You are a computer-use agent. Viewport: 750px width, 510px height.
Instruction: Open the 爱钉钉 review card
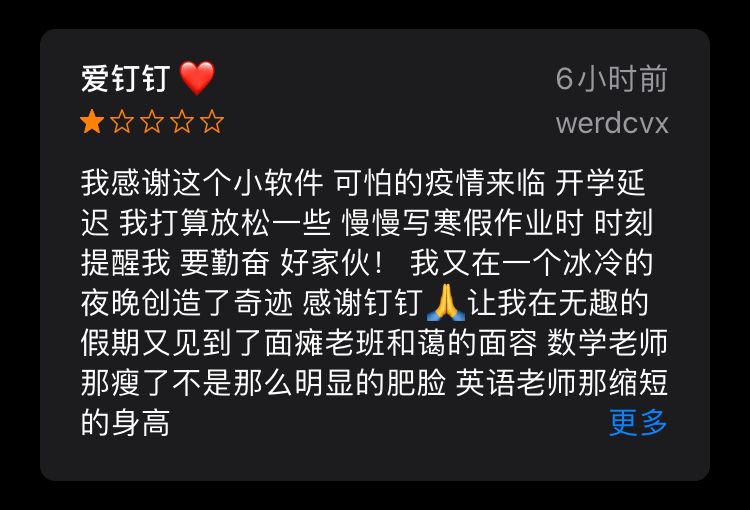click(x=374, y=255)
